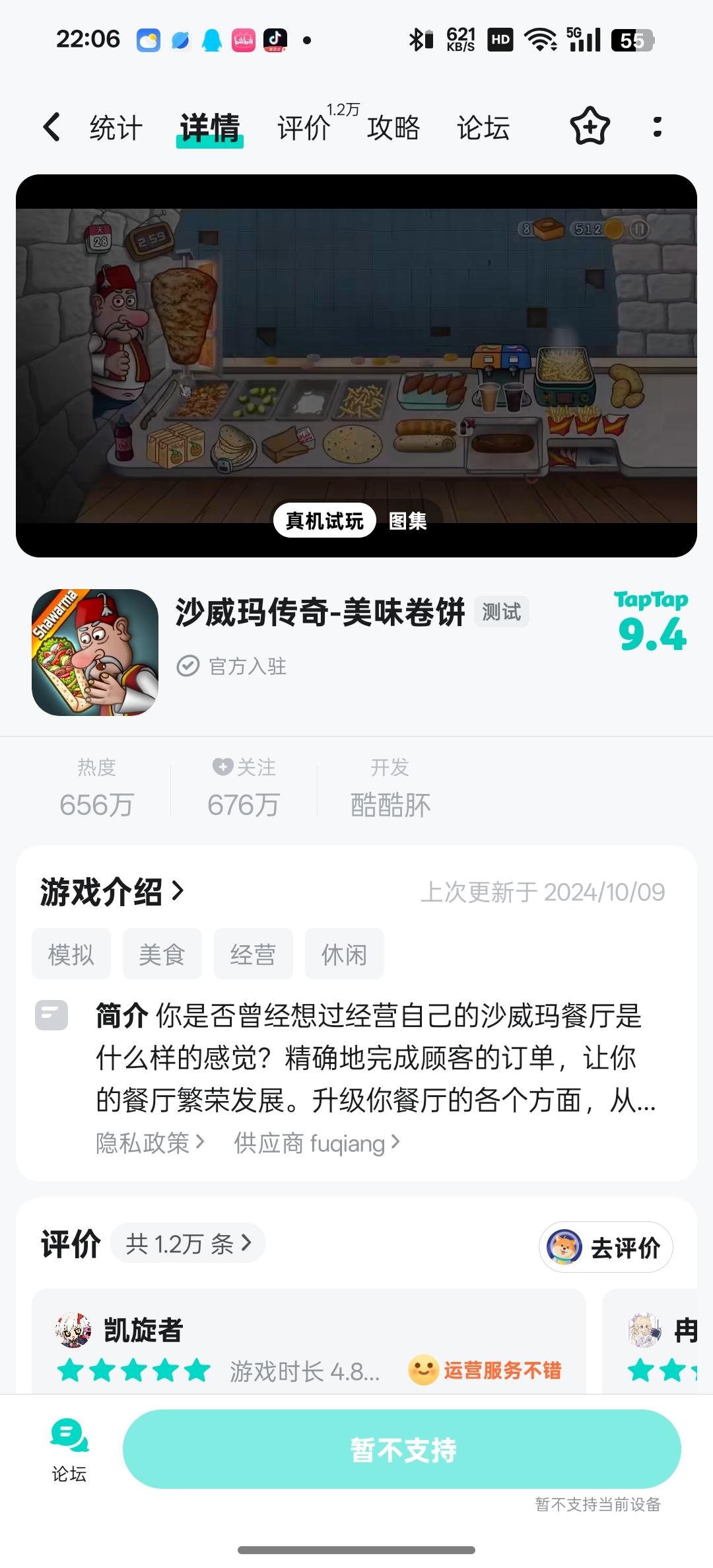The image size is (713, 1568).
Task: Tap the 关注 follow plus icon
Action: pyautogui.click(x=223, y=767)
